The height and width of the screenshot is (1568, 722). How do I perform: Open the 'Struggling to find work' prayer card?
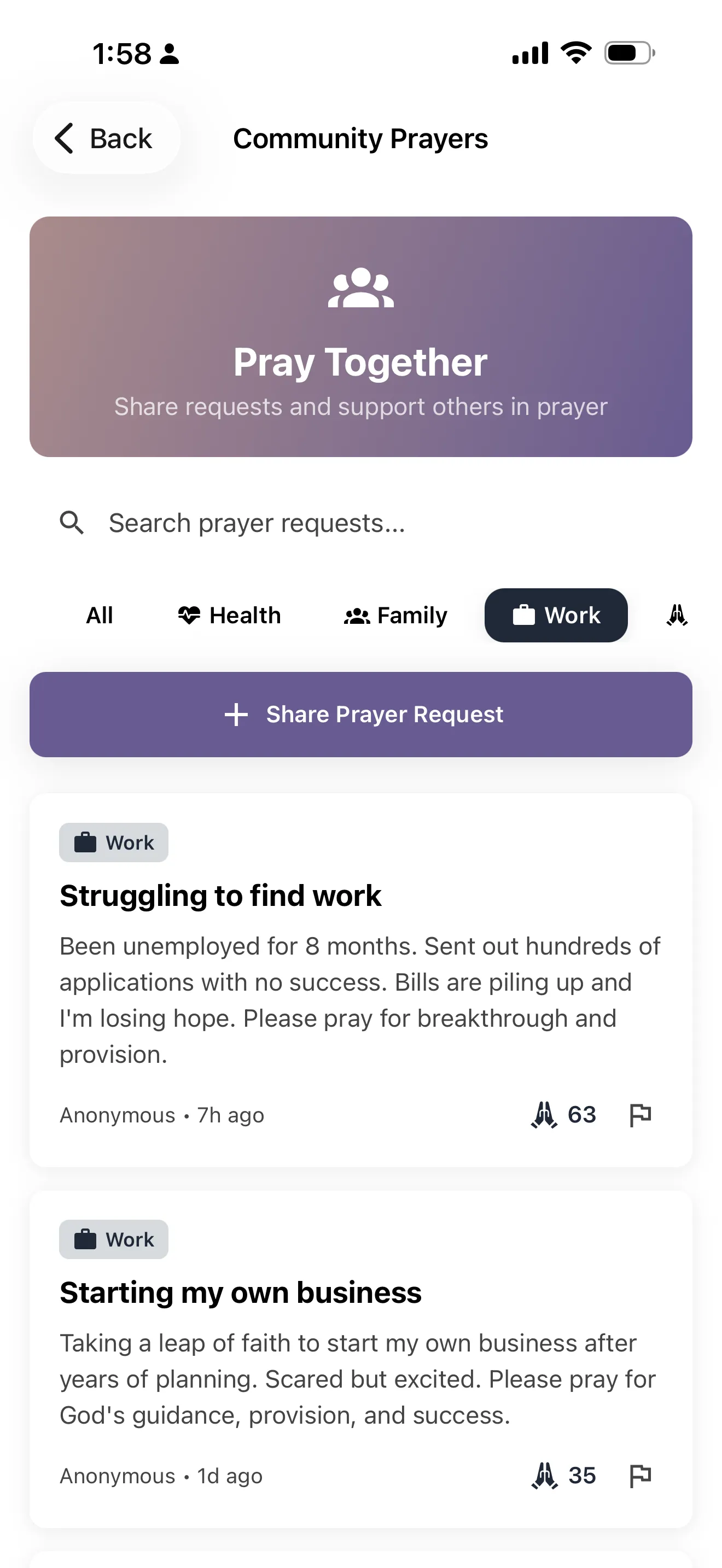click(360, 986)
